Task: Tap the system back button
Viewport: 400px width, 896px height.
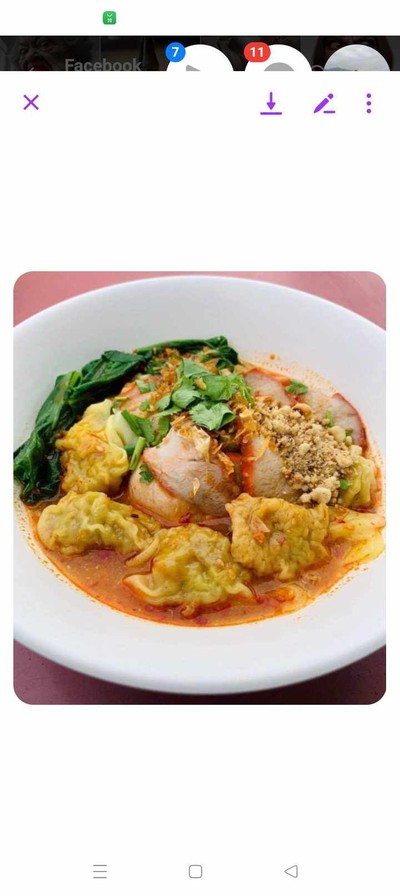Action: (x=291, y=871)
